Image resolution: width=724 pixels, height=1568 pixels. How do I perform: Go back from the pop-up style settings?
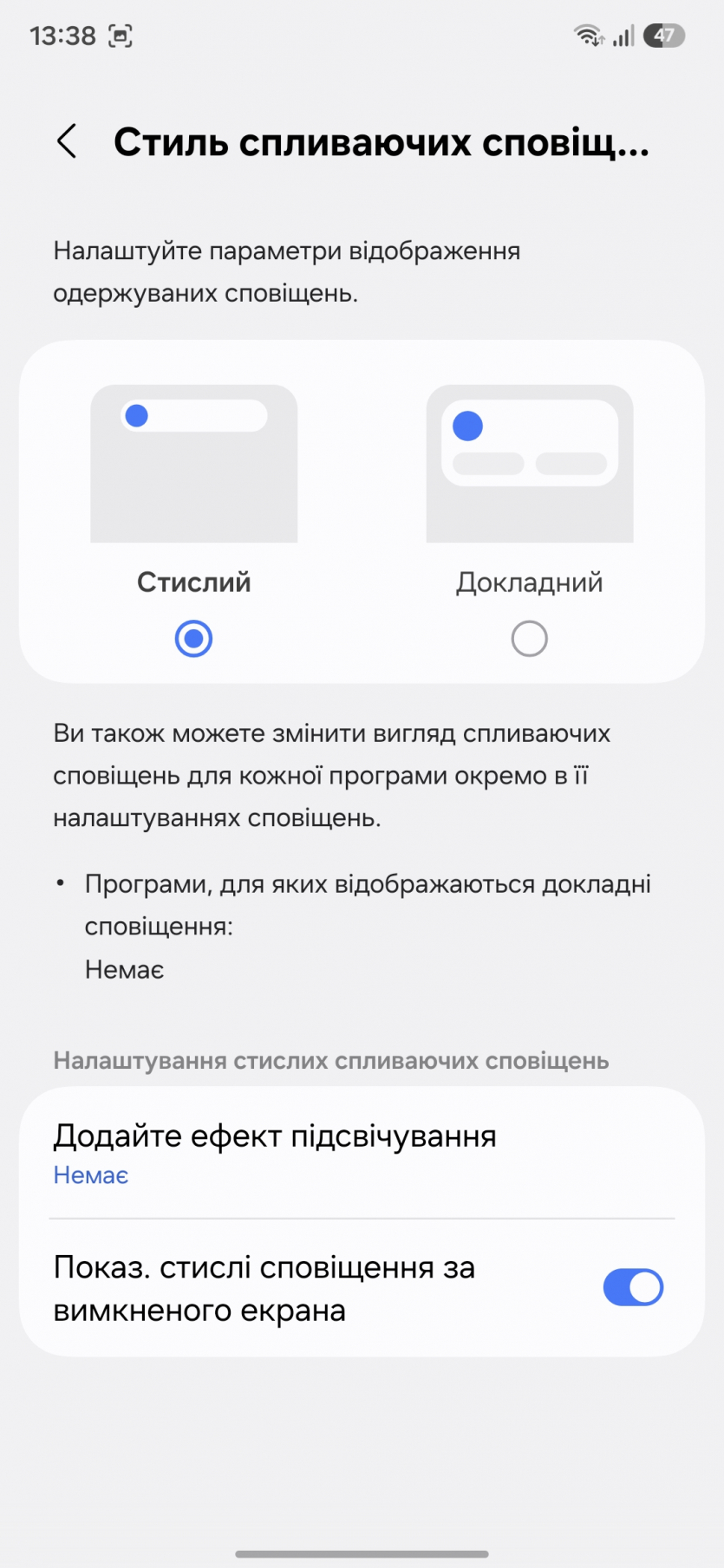pyautogui.click(x=67, y=141)
